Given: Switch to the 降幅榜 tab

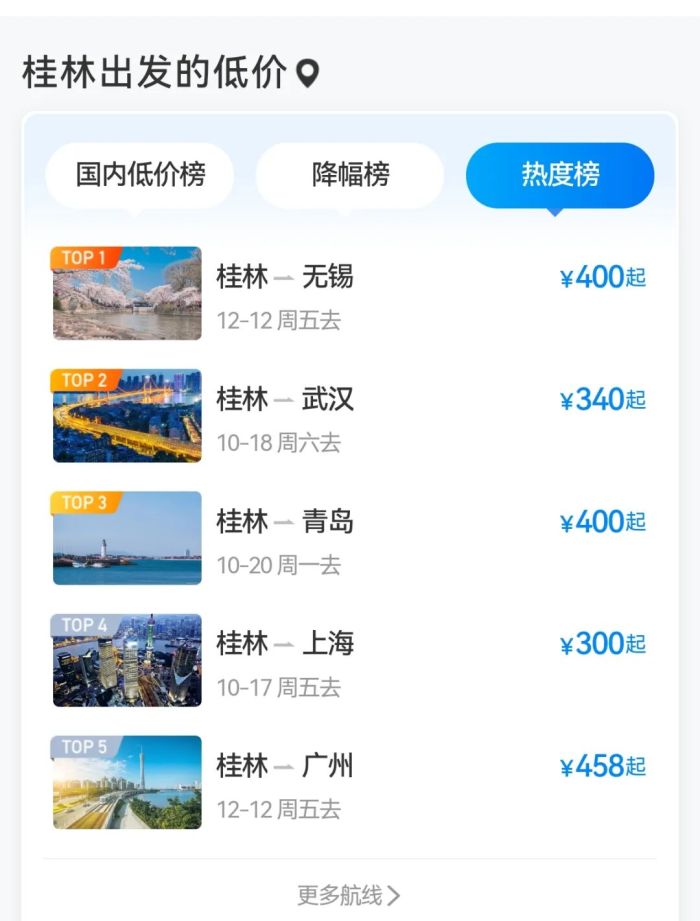Looking at the screenshot, I should [x=350, y=175].
